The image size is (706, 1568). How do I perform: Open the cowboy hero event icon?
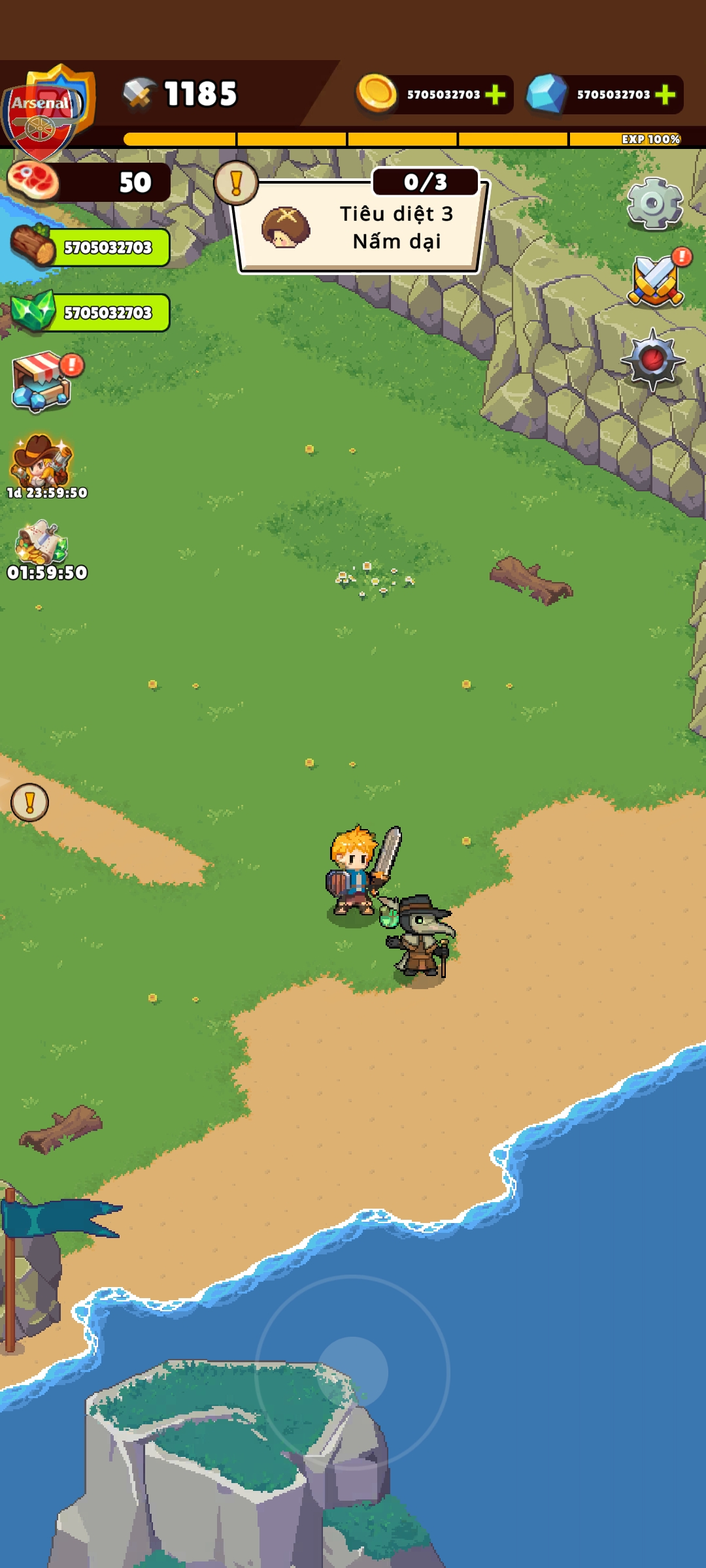click(x=42, y=461)
